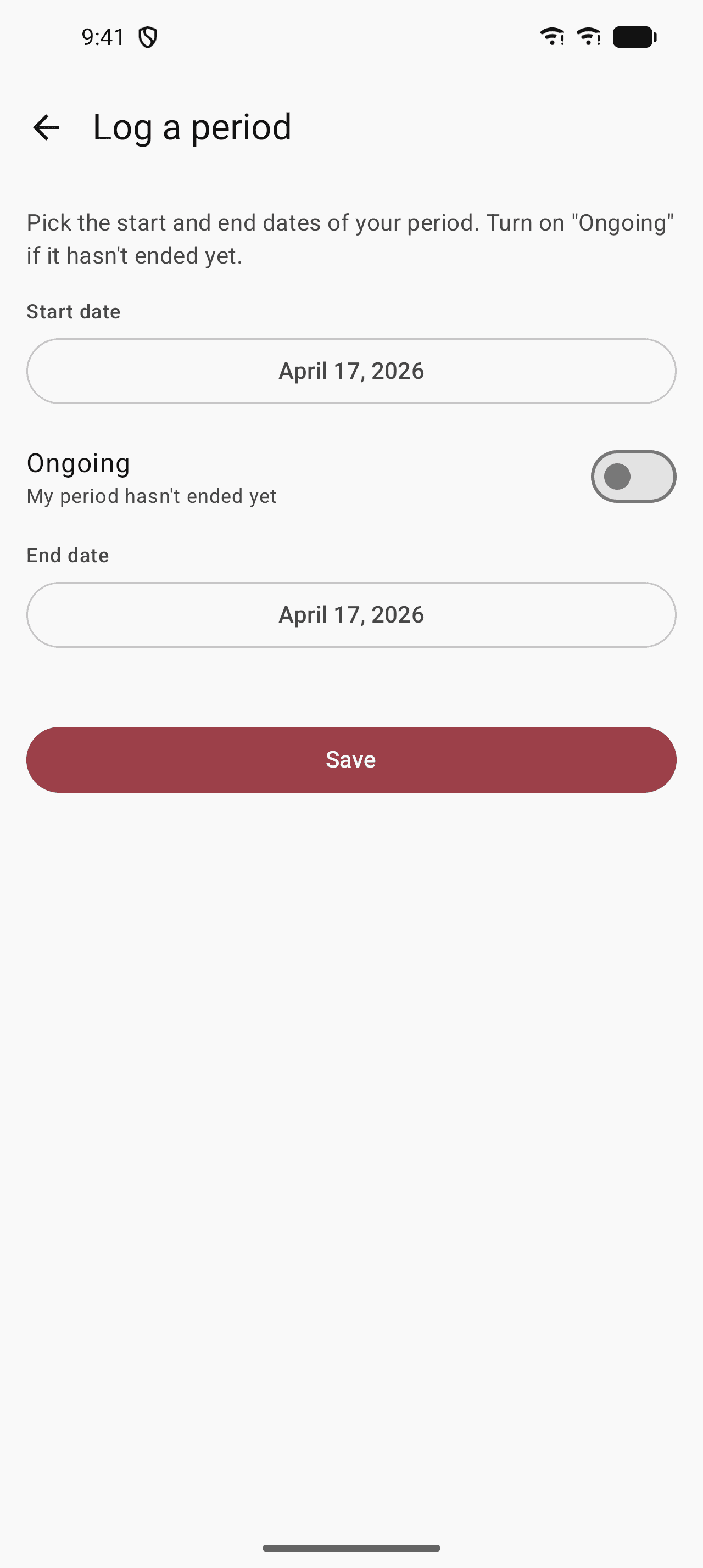Select the End date input field
703x1568 pixels.
click(x=351, y=614)
